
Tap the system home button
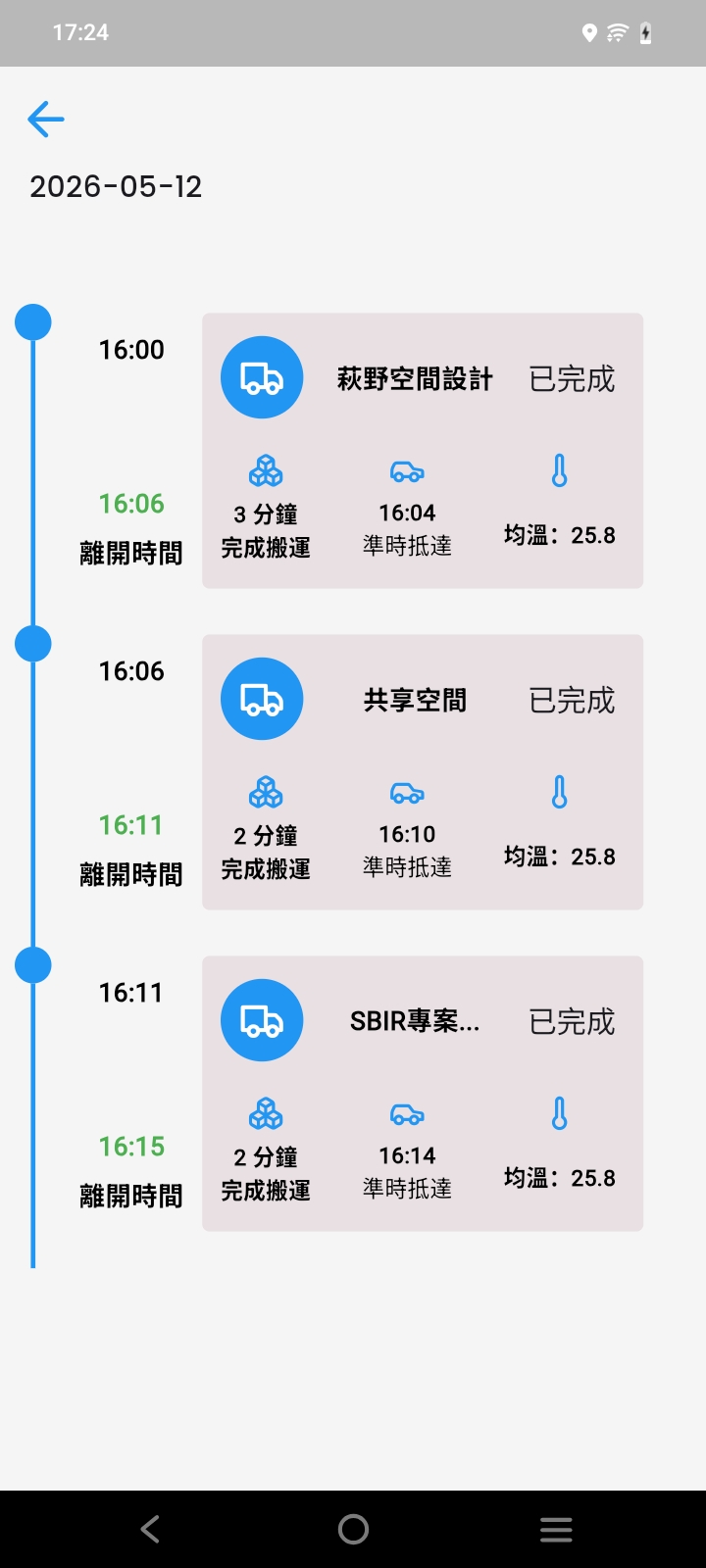(x=353, y=1529)
